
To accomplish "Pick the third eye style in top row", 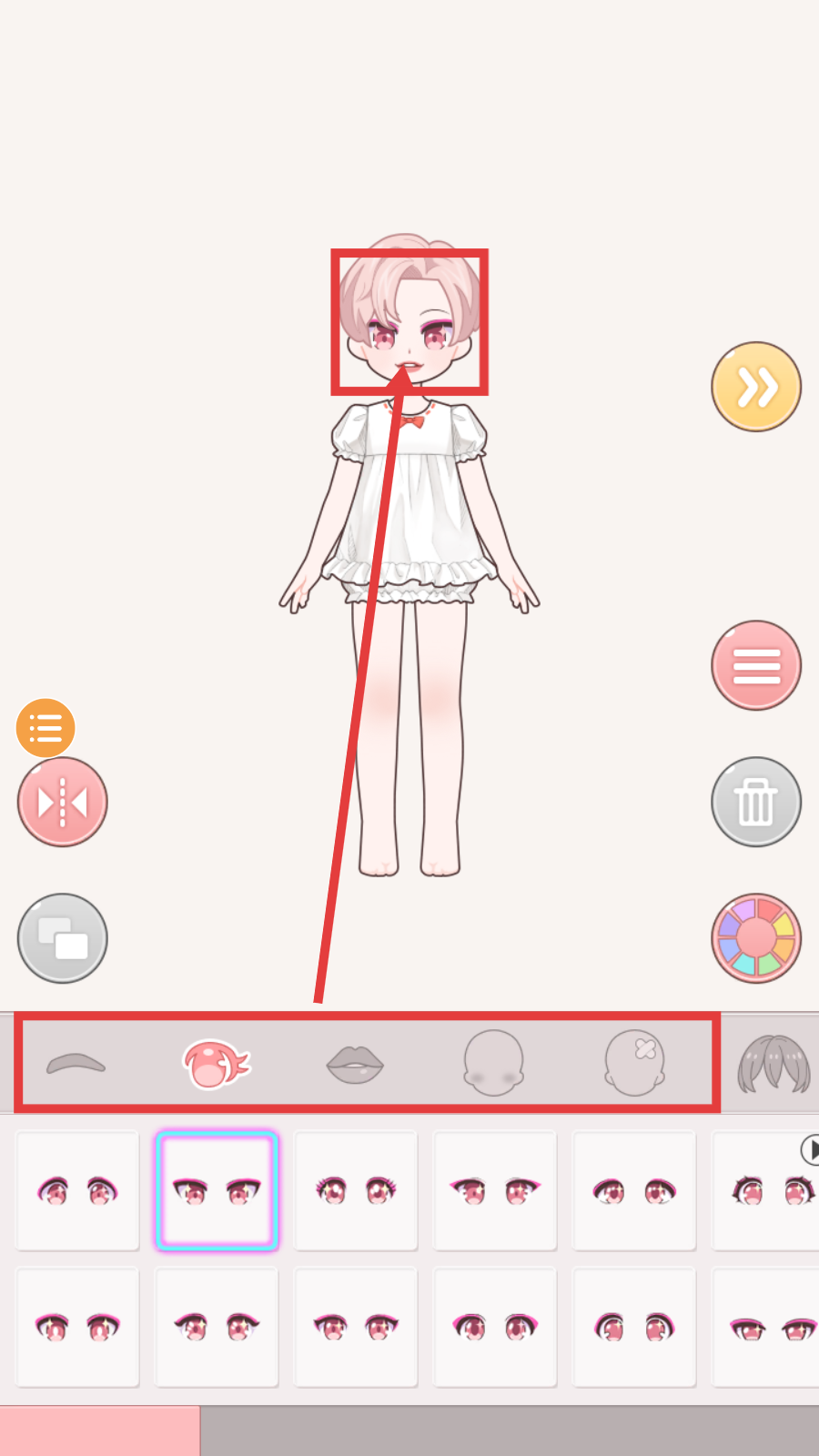I will [x=356, y=1190].
